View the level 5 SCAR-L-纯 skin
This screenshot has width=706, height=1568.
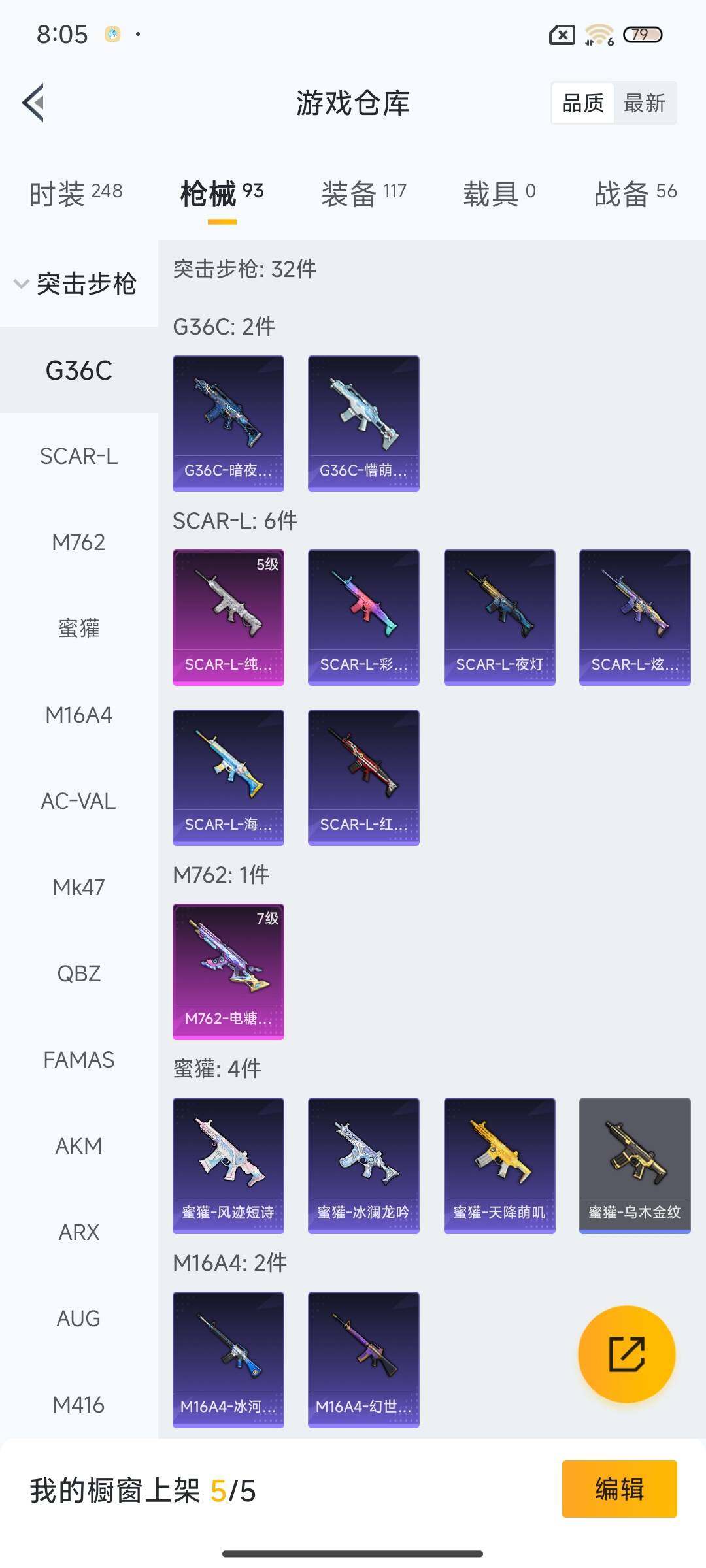[228, 617]
